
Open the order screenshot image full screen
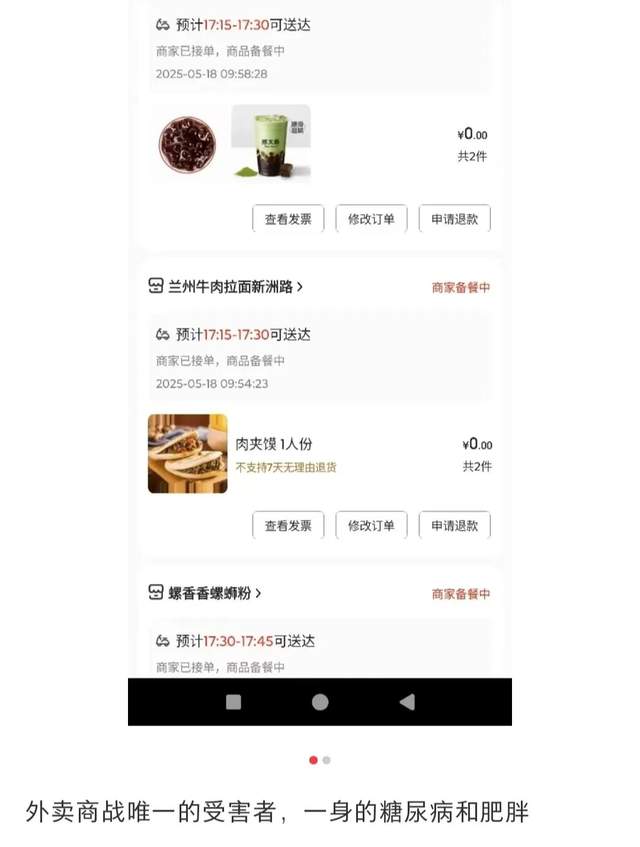pyautogui.click(x=319, y=360)
